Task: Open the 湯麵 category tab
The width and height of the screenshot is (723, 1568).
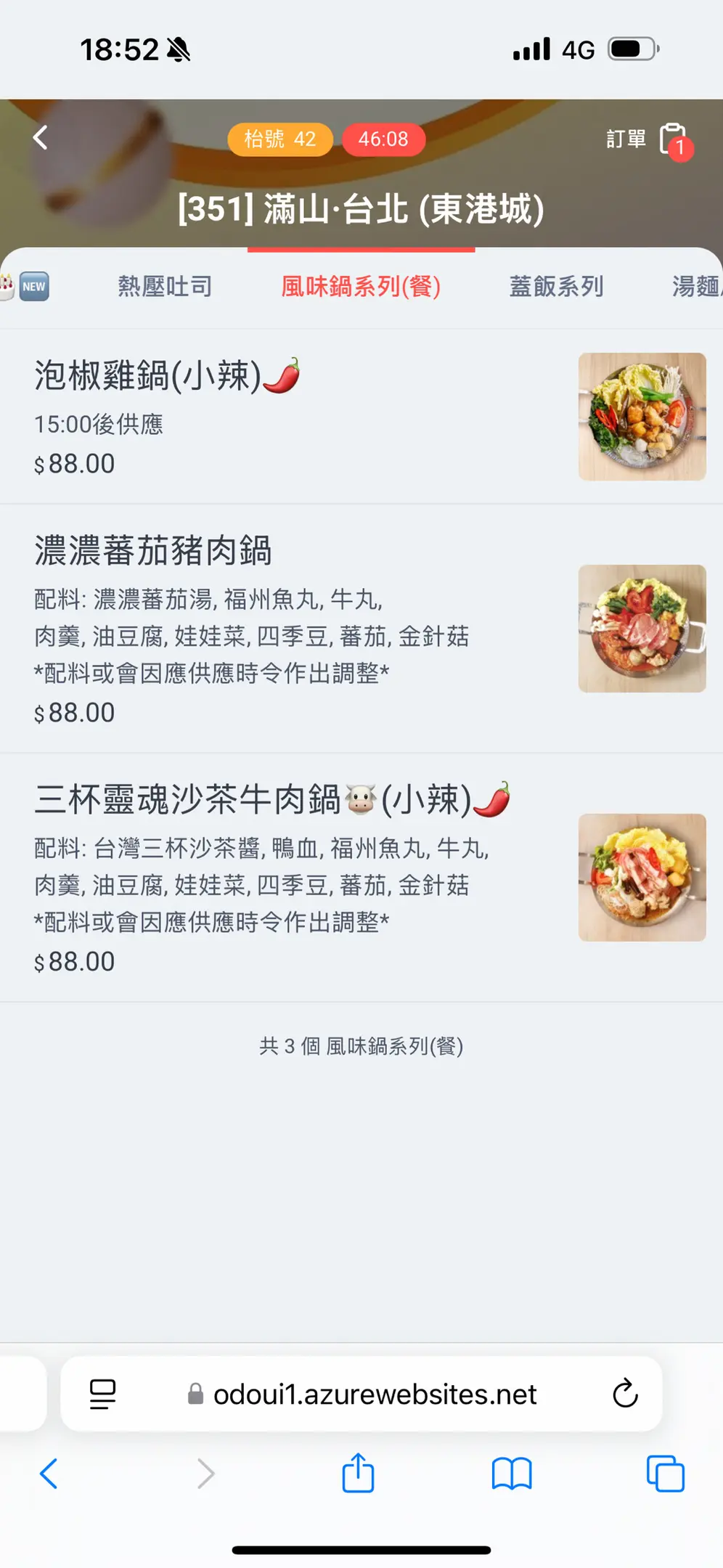Action: coord(695,287)
